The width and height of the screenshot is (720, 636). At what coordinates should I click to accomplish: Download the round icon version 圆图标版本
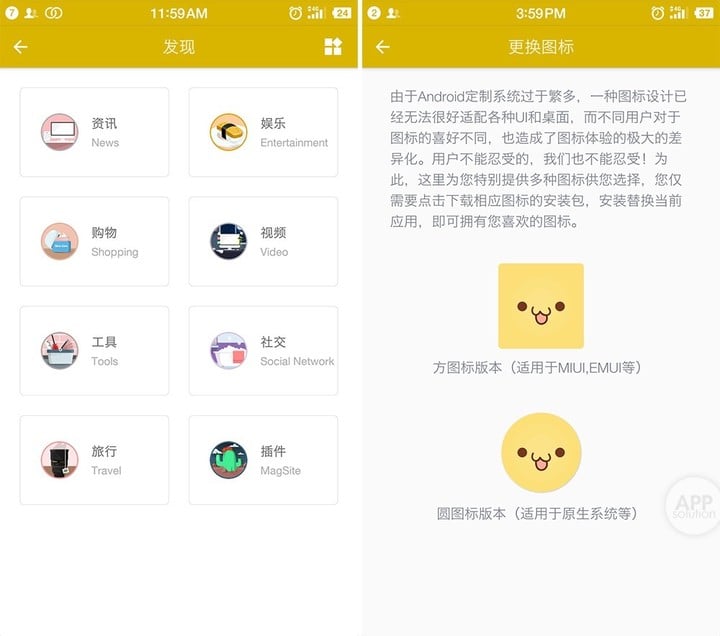coord(540,453)
